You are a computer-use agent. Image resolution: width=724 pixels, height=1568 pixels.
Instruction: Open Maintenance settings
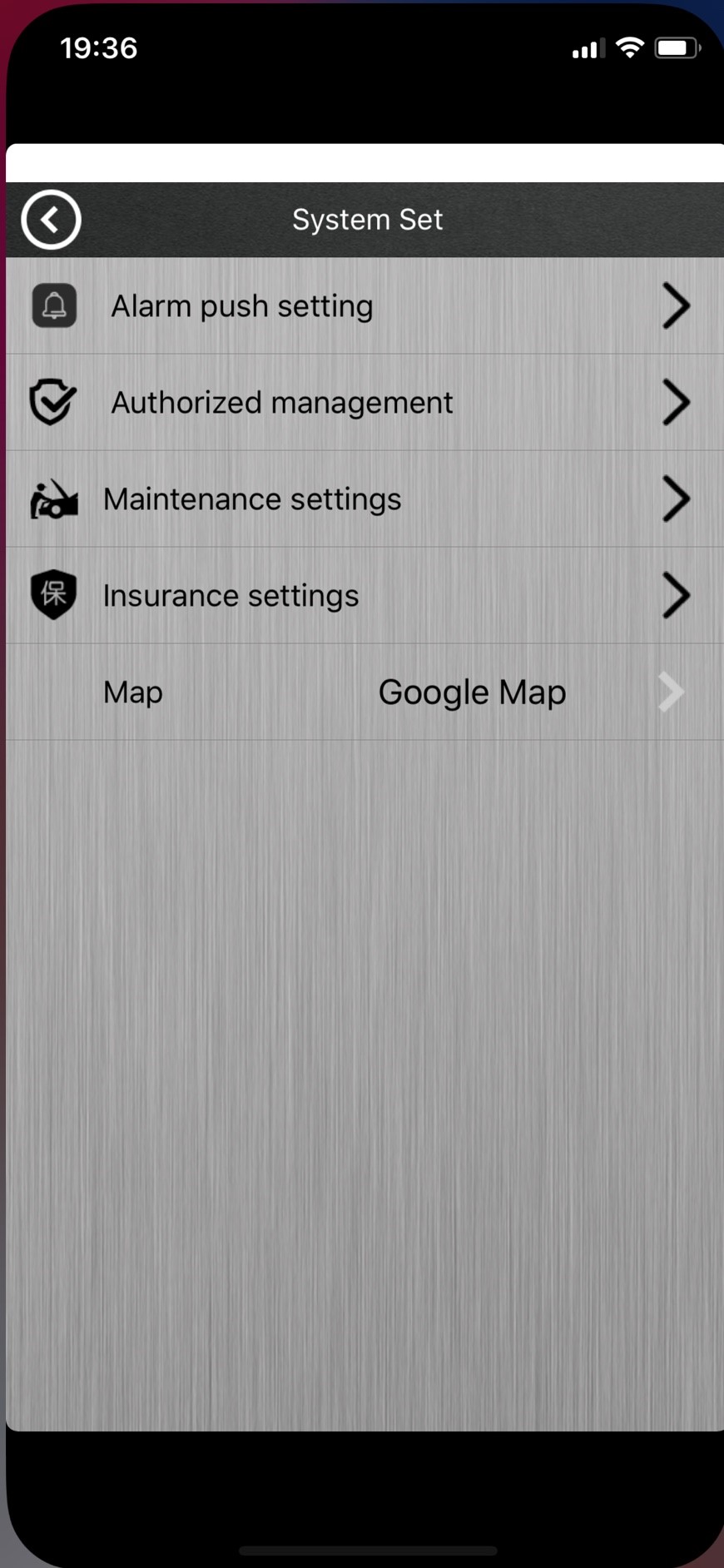tap(364, 499)
